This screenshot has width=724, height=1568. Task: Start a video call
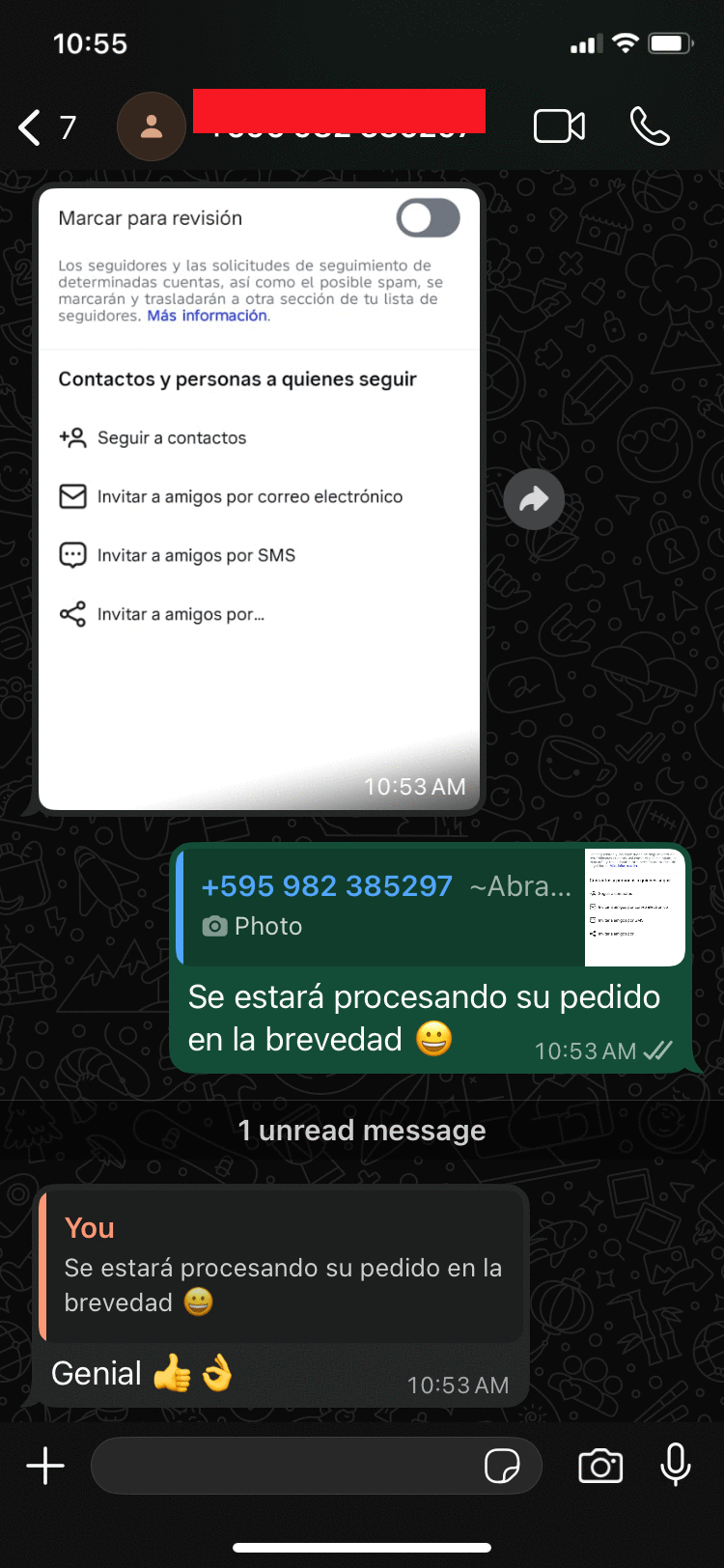(559, 126)
